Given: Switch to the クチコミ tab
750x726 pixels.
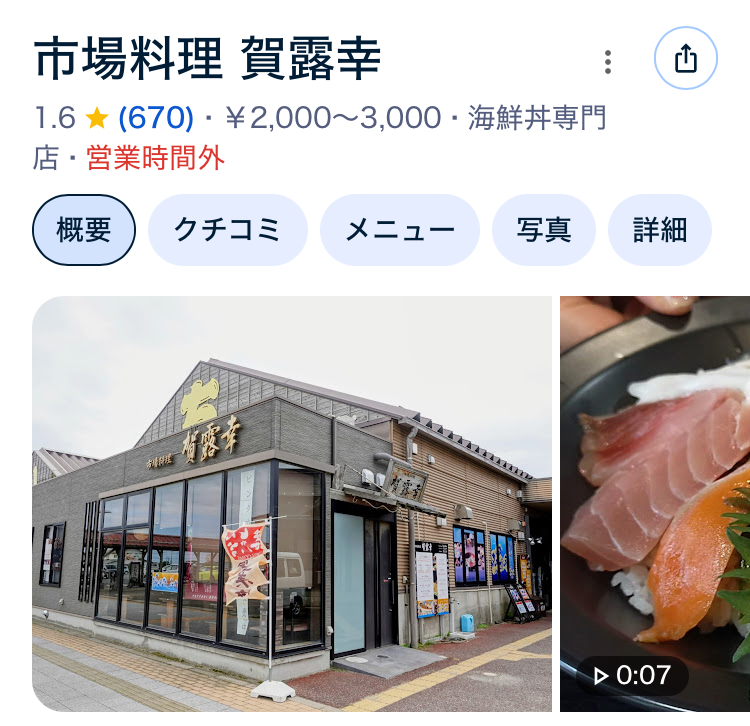Looking at the screenshot, I should pos(227,230).
